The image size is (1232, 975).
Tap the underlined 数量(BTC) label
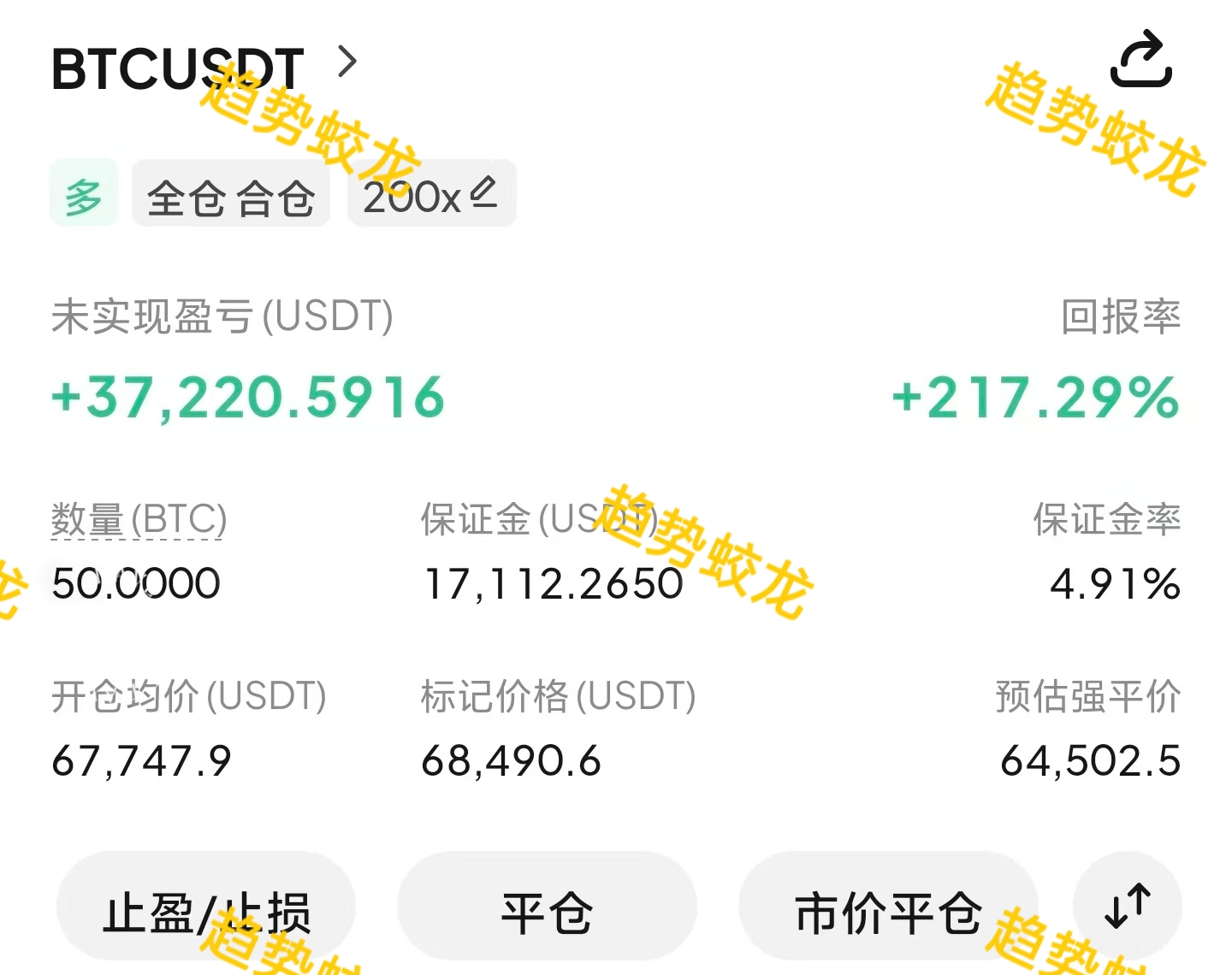coord(139,519)
